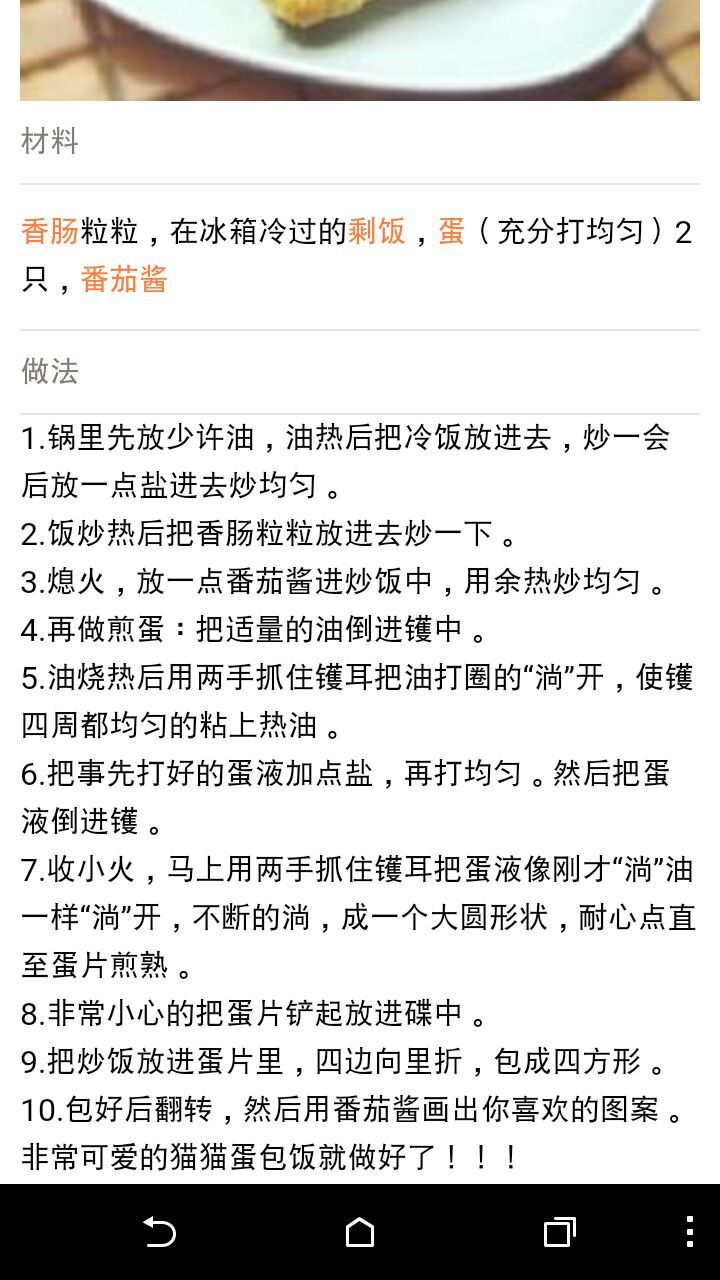Viewport: 720px width, 1280px height.
Task: Open the 剩饭 ingredient link
Action: pos(377,232)
